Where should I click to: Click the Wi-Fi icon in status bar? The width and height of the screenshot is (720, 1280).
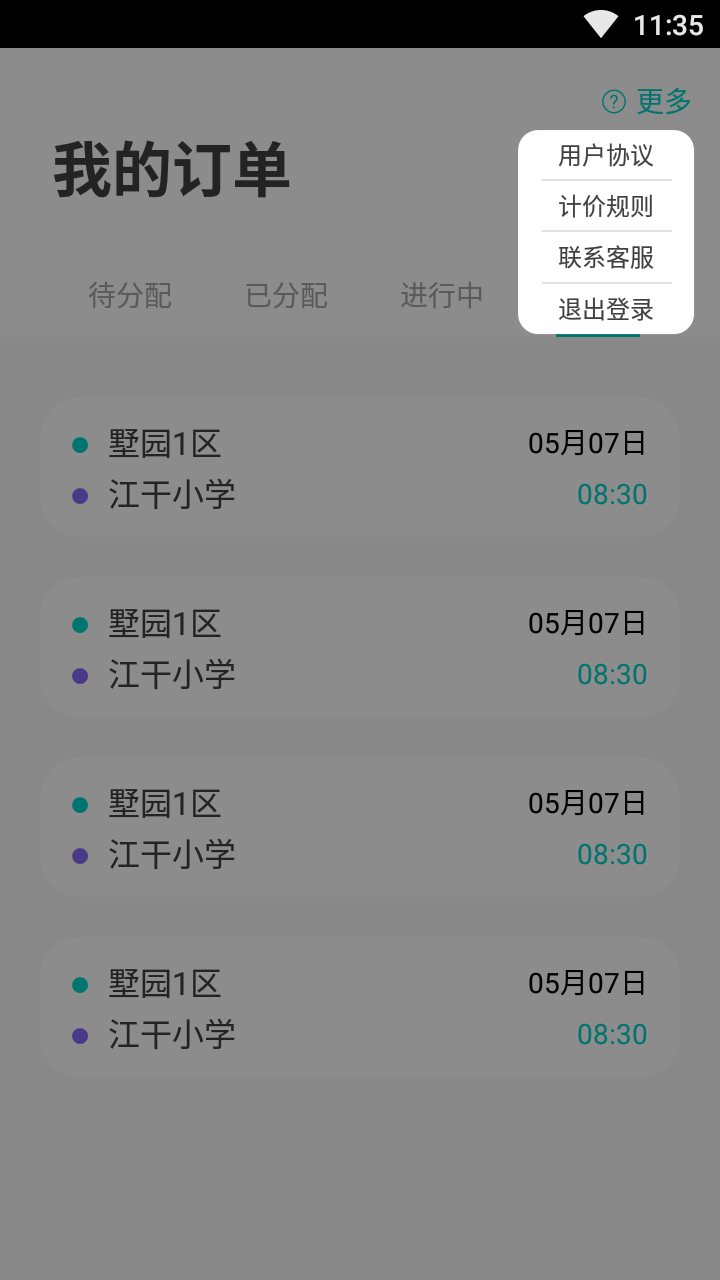pos(599,24)
